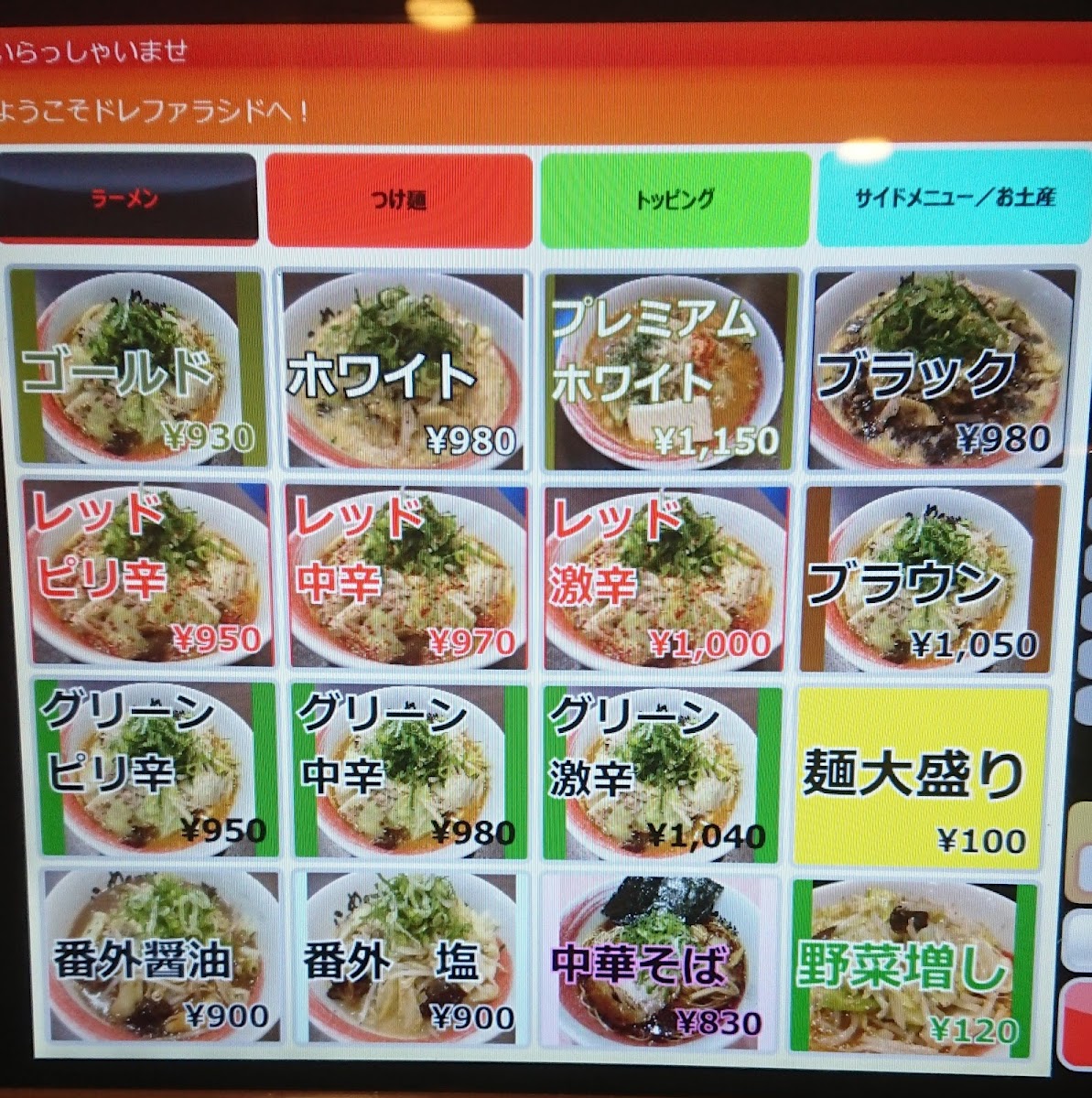Order the ブラック ramen
This screenshot has height=1098, width=1092.
[x=940, y=369]
